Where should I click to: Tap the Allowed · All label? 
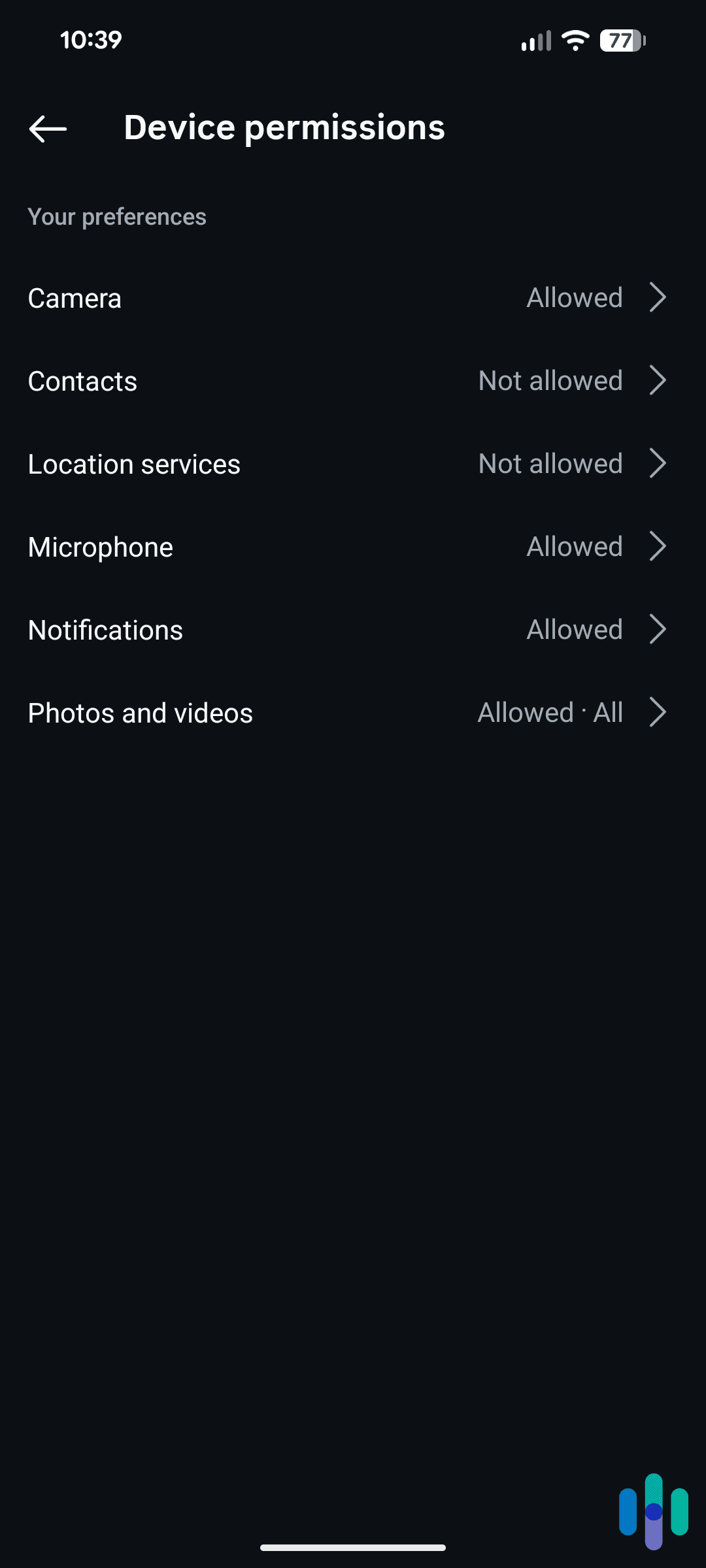pyautogui.click(x=550, y=712)
